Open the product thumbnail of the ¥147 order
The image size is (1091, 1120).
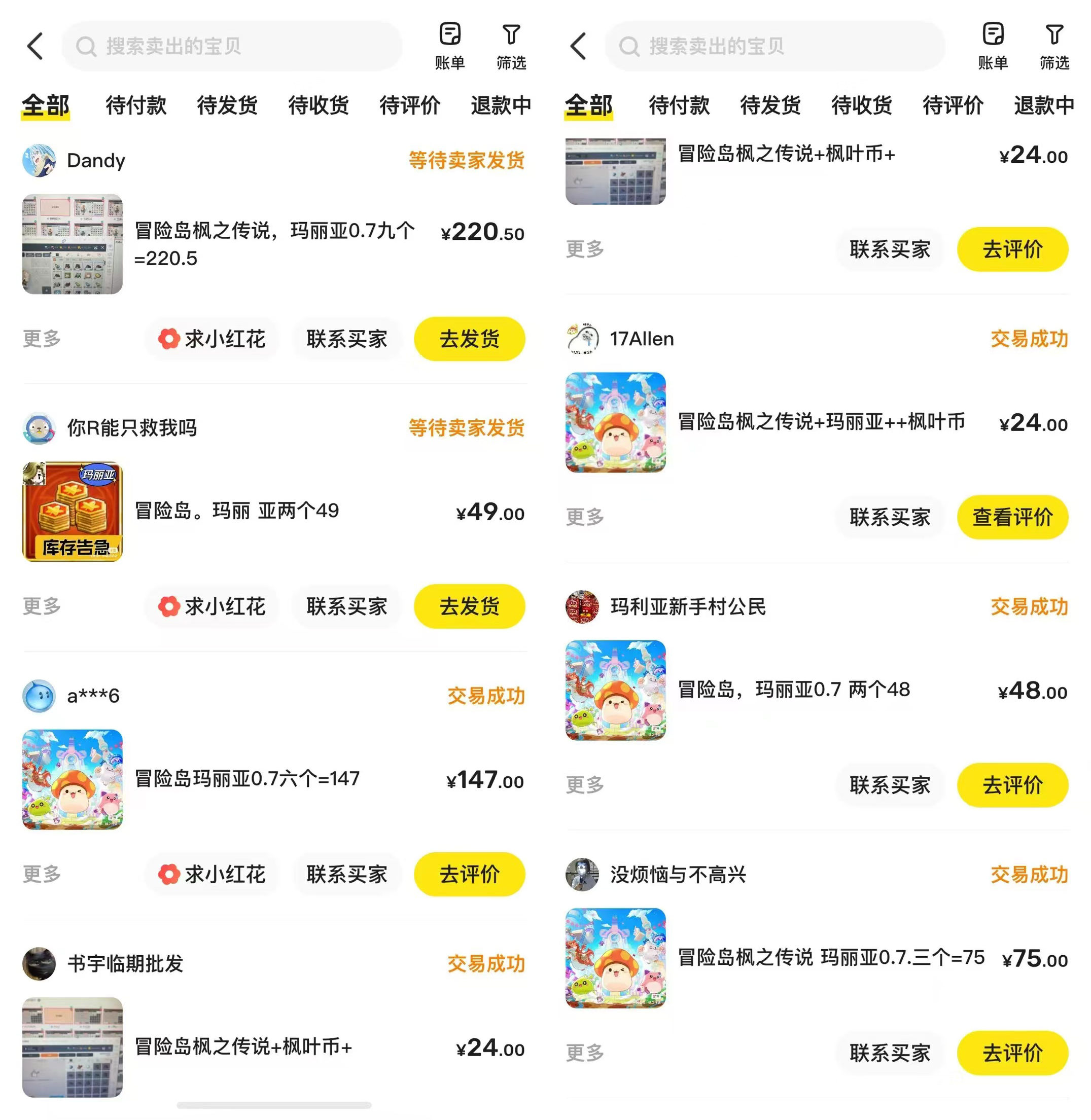coord(72,780)
